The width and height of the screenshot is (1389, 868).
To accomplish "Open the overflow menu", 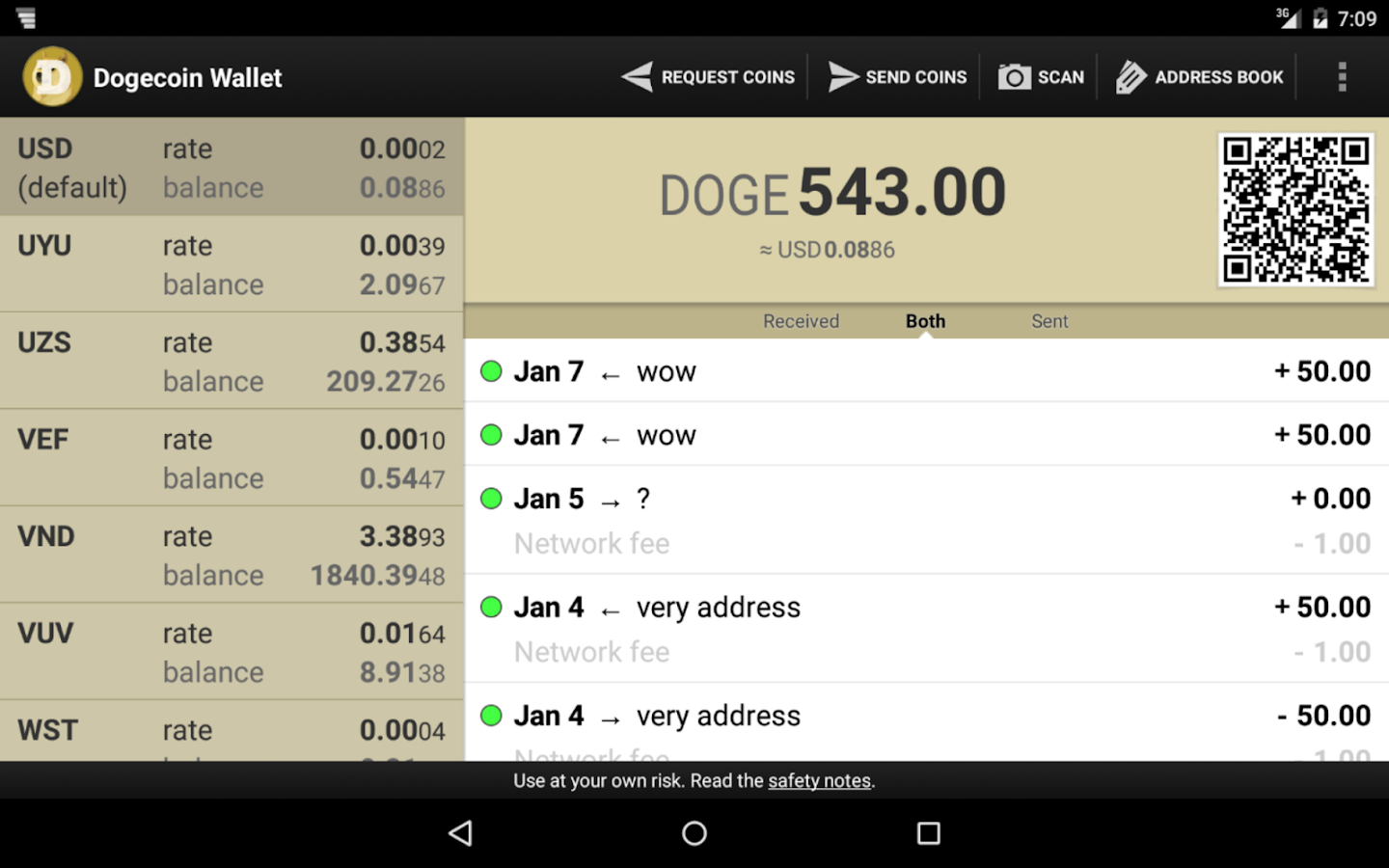I will coord(1342,77).
